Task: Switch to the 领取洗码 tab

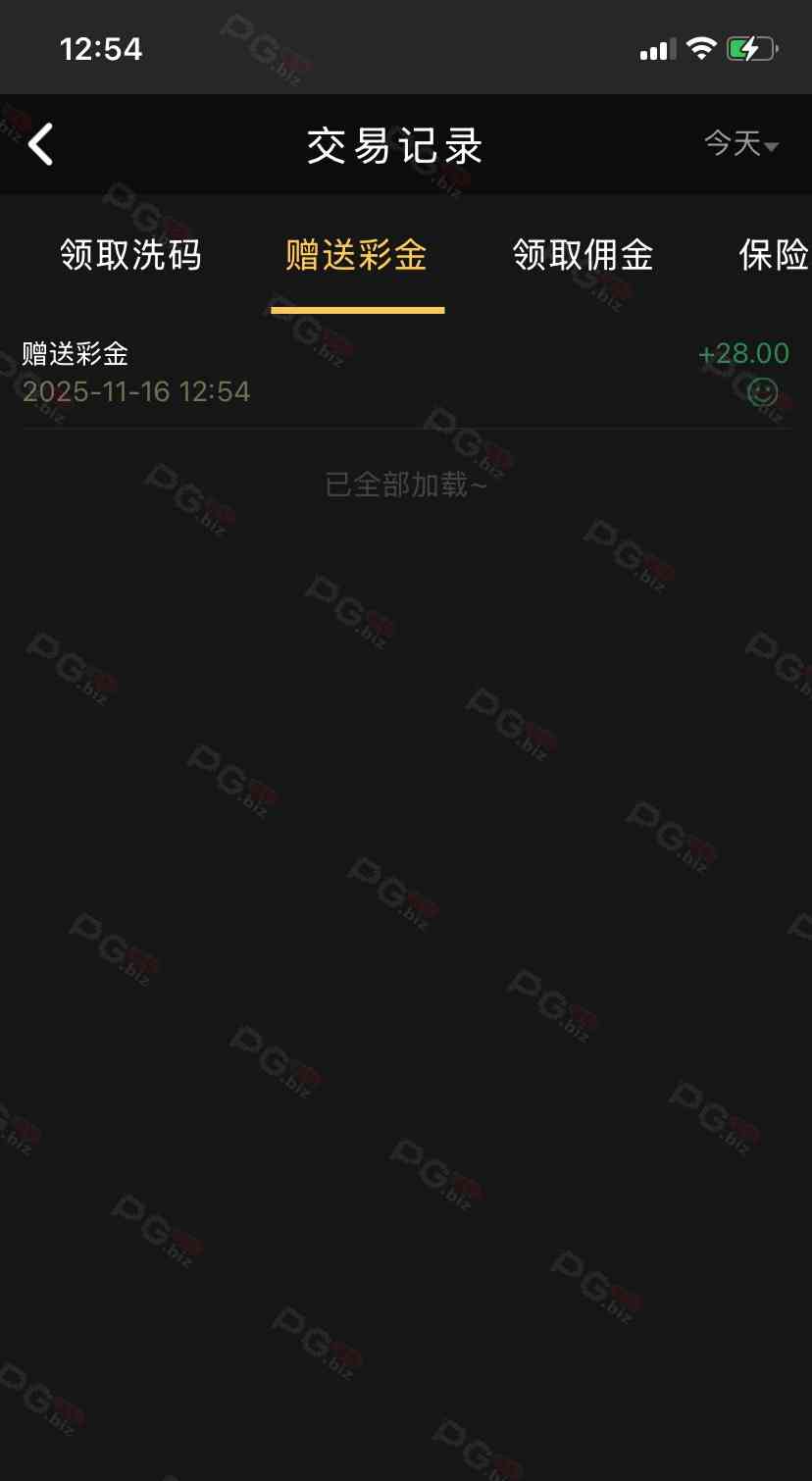Action: 130,255
